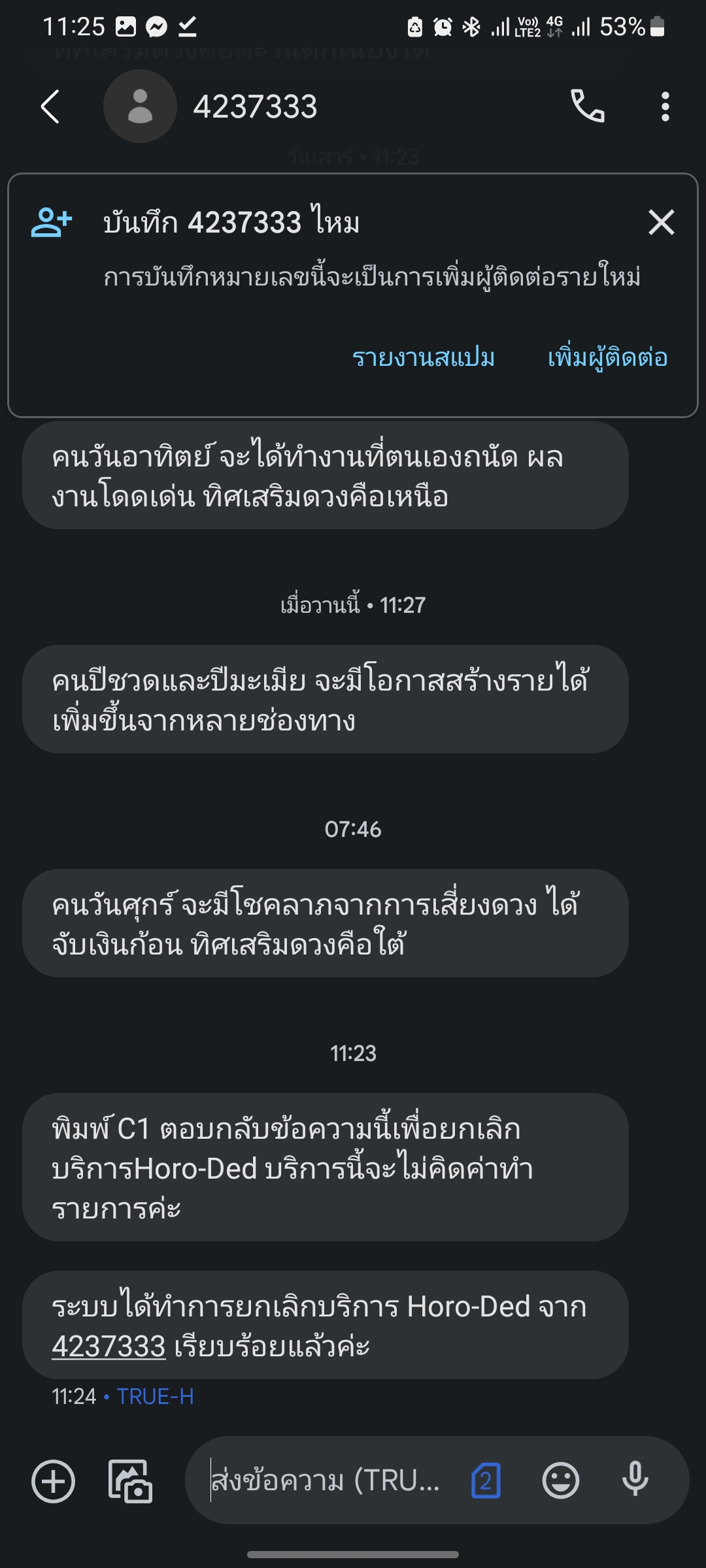The width and height of the screenshot is (706, 1568).
Task: Call the number 4237333
Action: tap(588, 106)
